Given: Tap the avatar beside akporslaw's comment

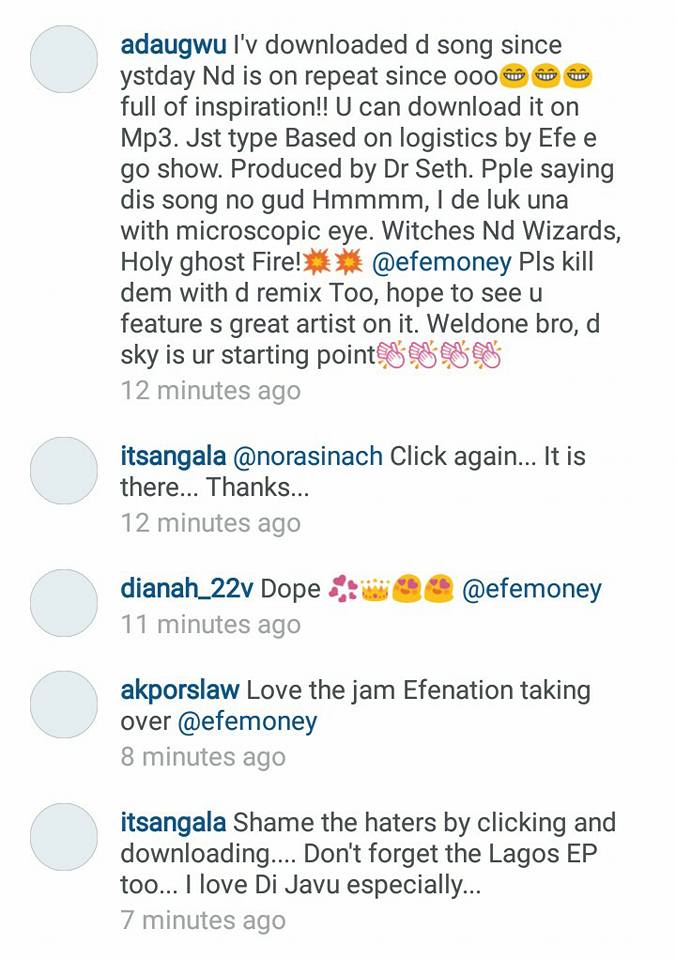Looking at the screenshot, I should pyautogui.click(x=64, y=705).
